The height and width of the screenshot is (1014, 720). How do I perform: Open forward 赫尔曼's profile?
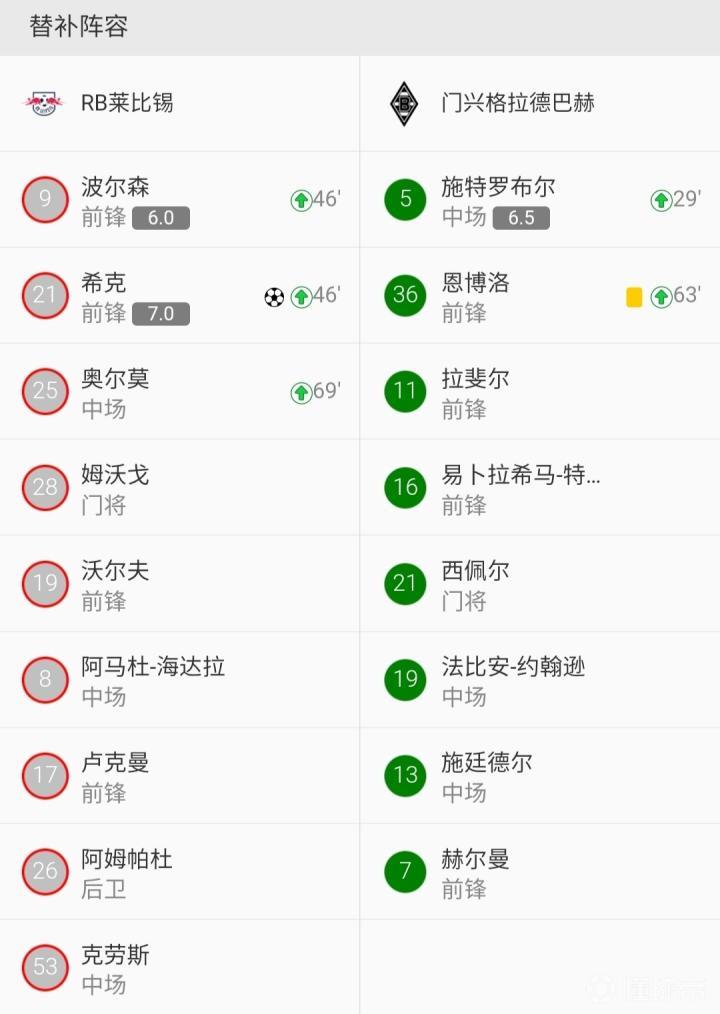point(476,860)
